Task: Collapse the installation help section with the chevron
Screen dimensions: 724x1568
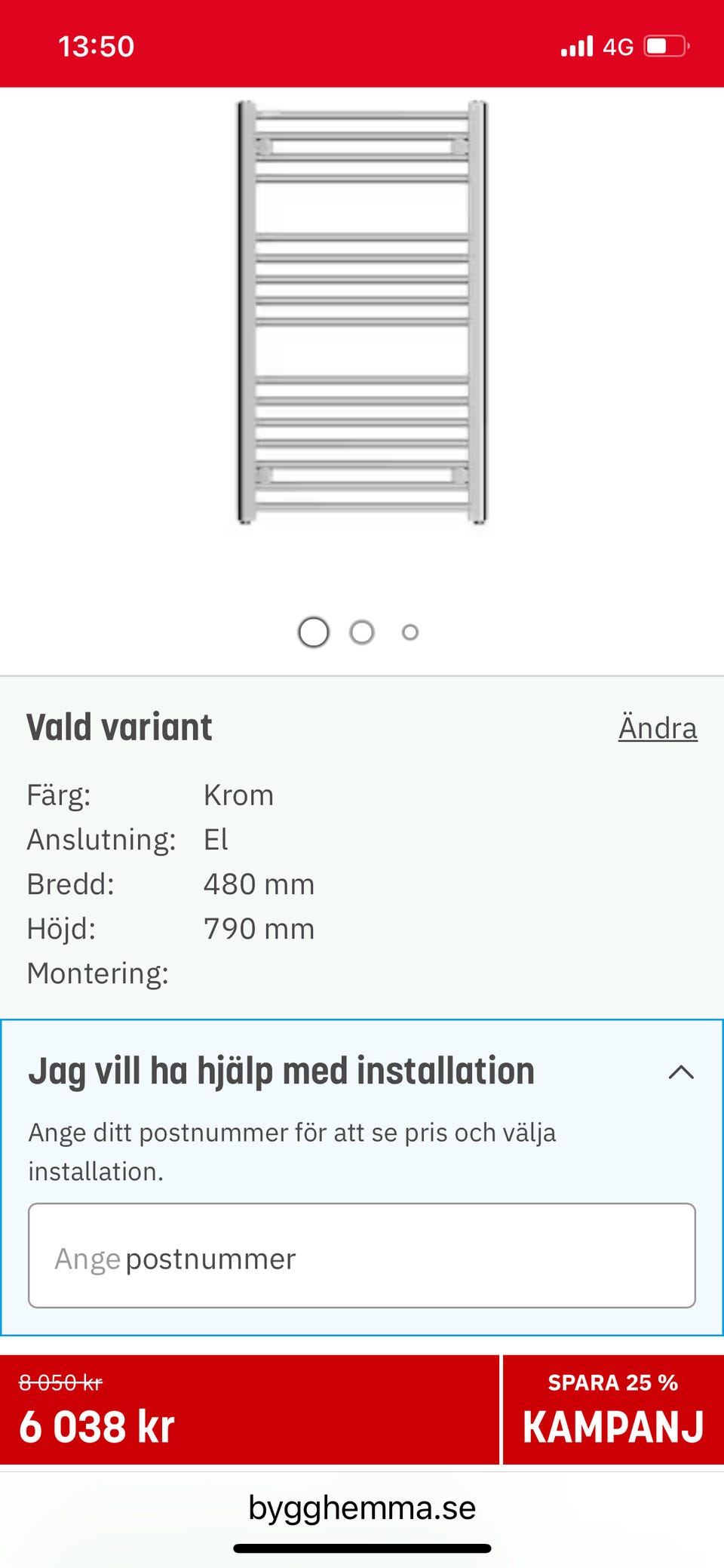Action: coord(677,1071)
